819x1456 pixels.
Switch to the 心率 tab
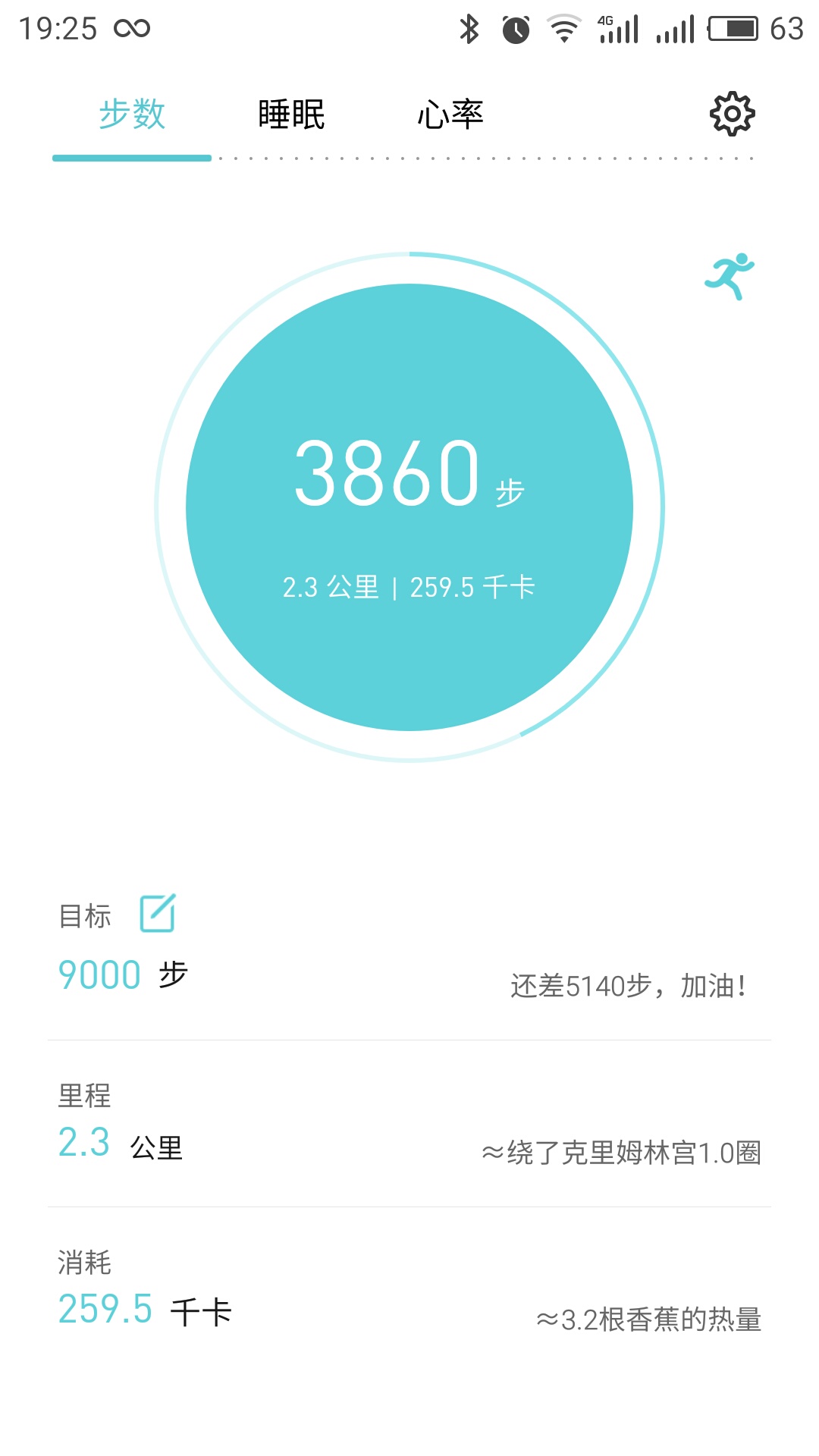[x=450, y=115]
